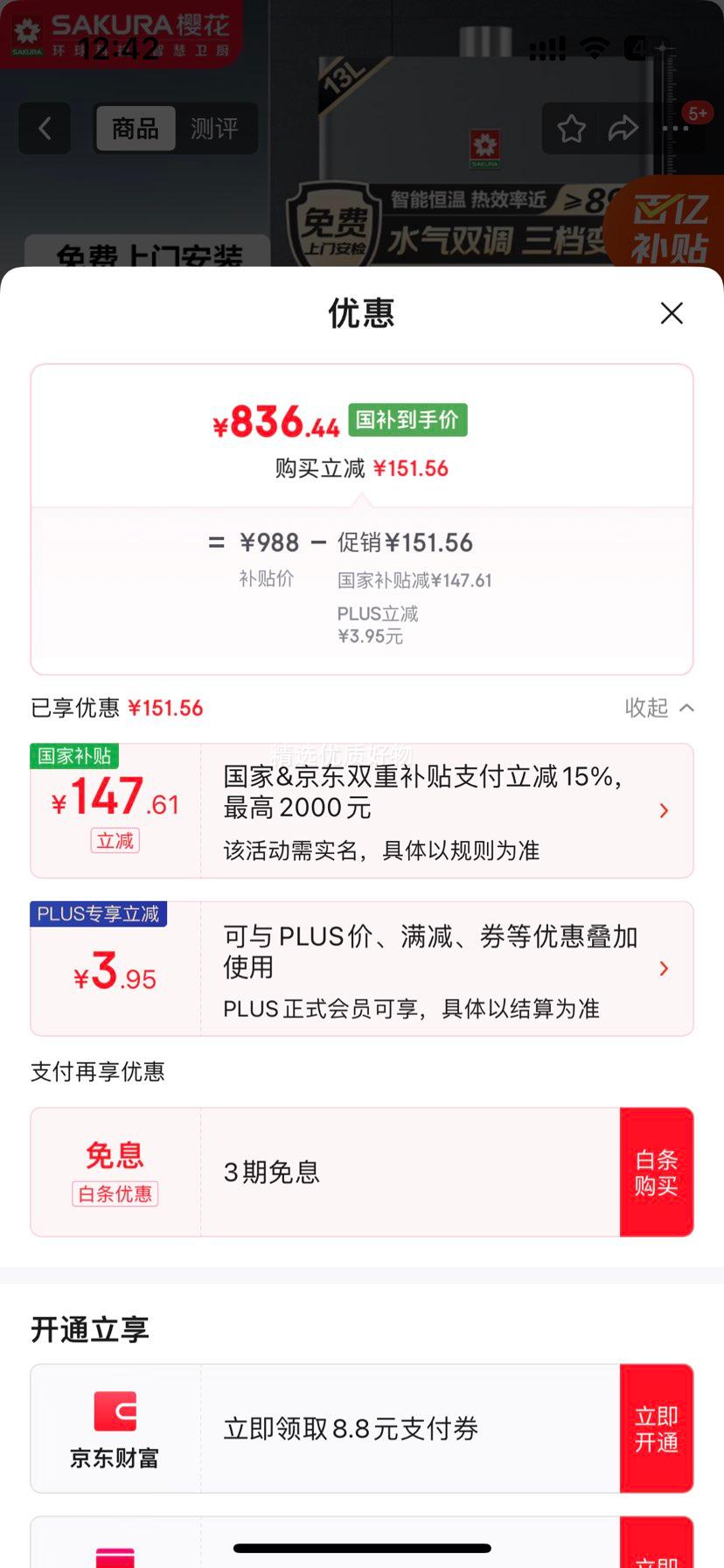The image size is (724, 1568).
Task: Tap the 白条购买 button
Action: coord(657,1171)
